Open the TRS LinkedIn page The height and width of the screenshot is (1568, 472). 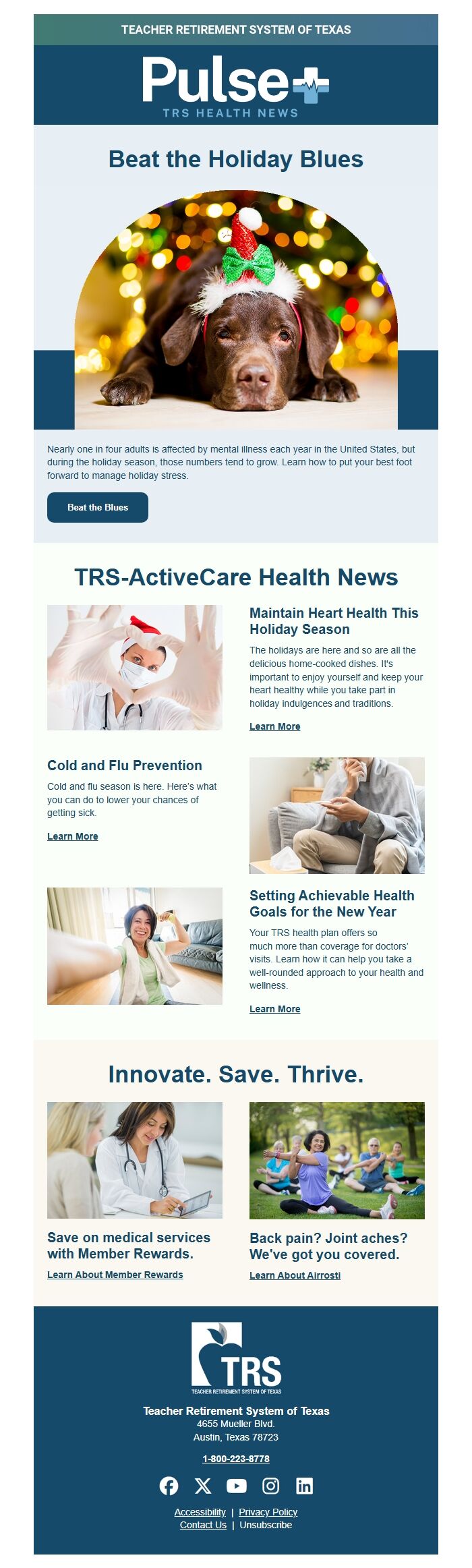304,1486
